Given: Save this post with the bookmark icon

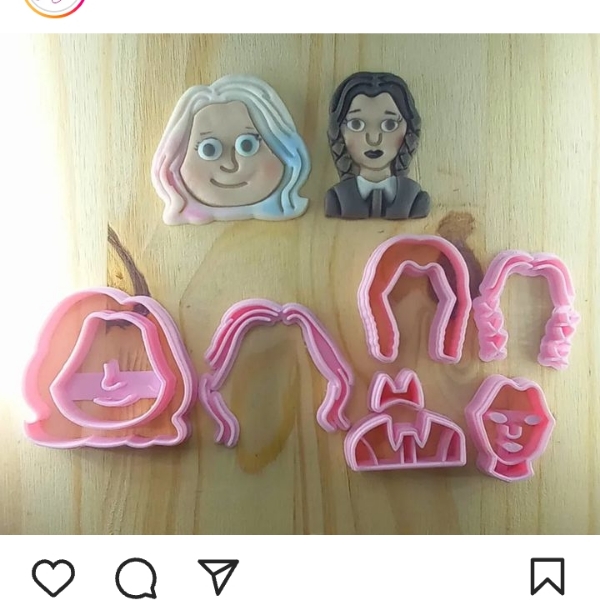Looking at the screenshot, I should pyautogui.click(x=547, y=577).
